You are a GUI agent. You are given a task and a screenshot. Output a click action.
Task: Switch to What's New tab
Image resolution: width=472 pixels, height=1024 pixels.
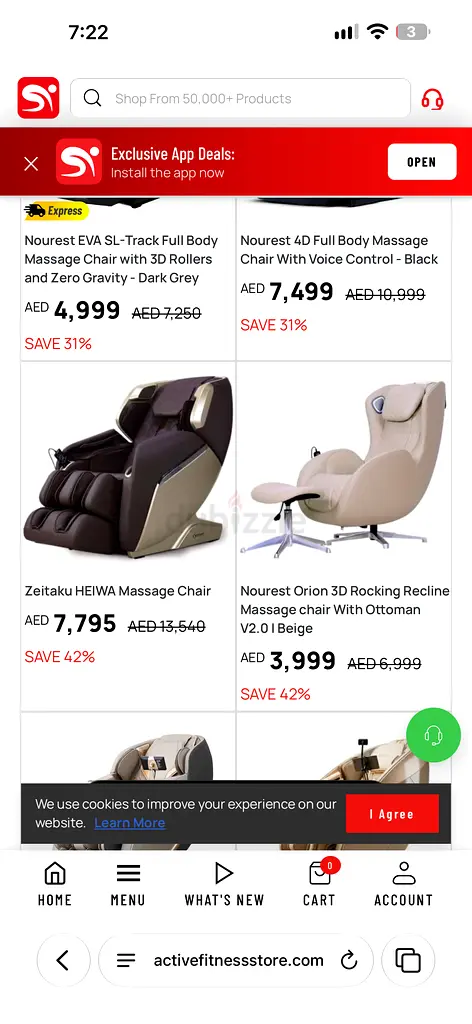pos(224,884)
